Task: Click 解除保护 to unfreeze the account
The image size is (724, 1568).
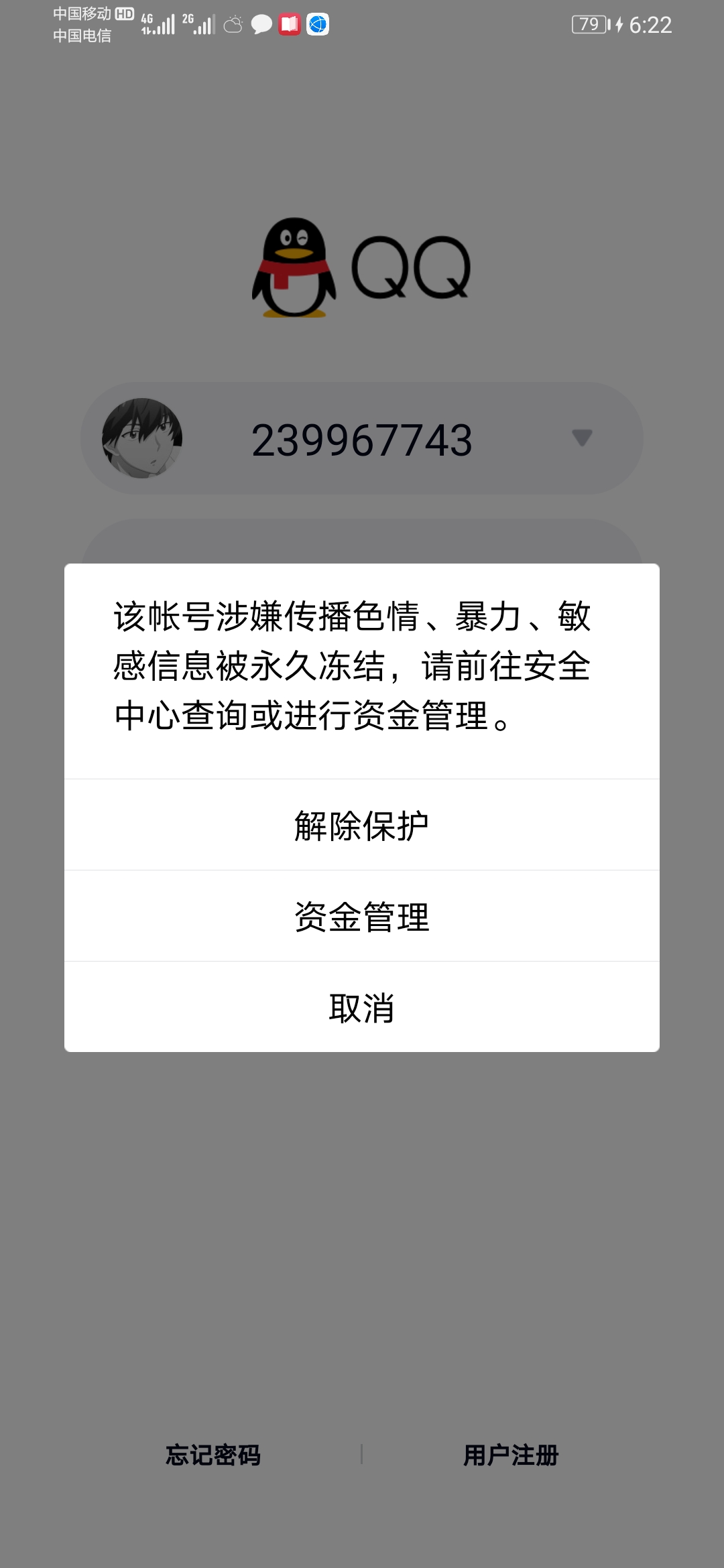Action: coord(362,825)
